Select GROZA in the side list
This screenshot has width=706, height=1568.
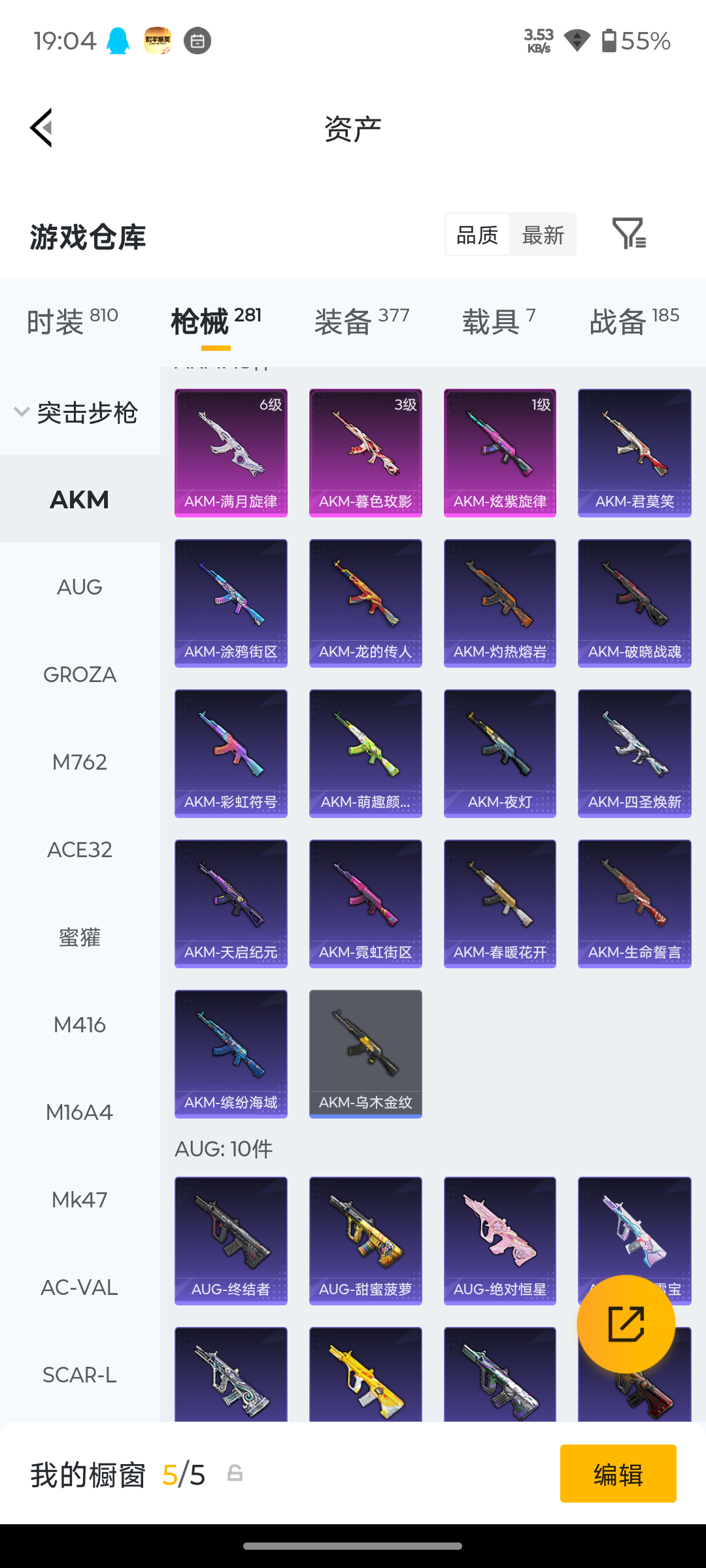pos(80,674)
